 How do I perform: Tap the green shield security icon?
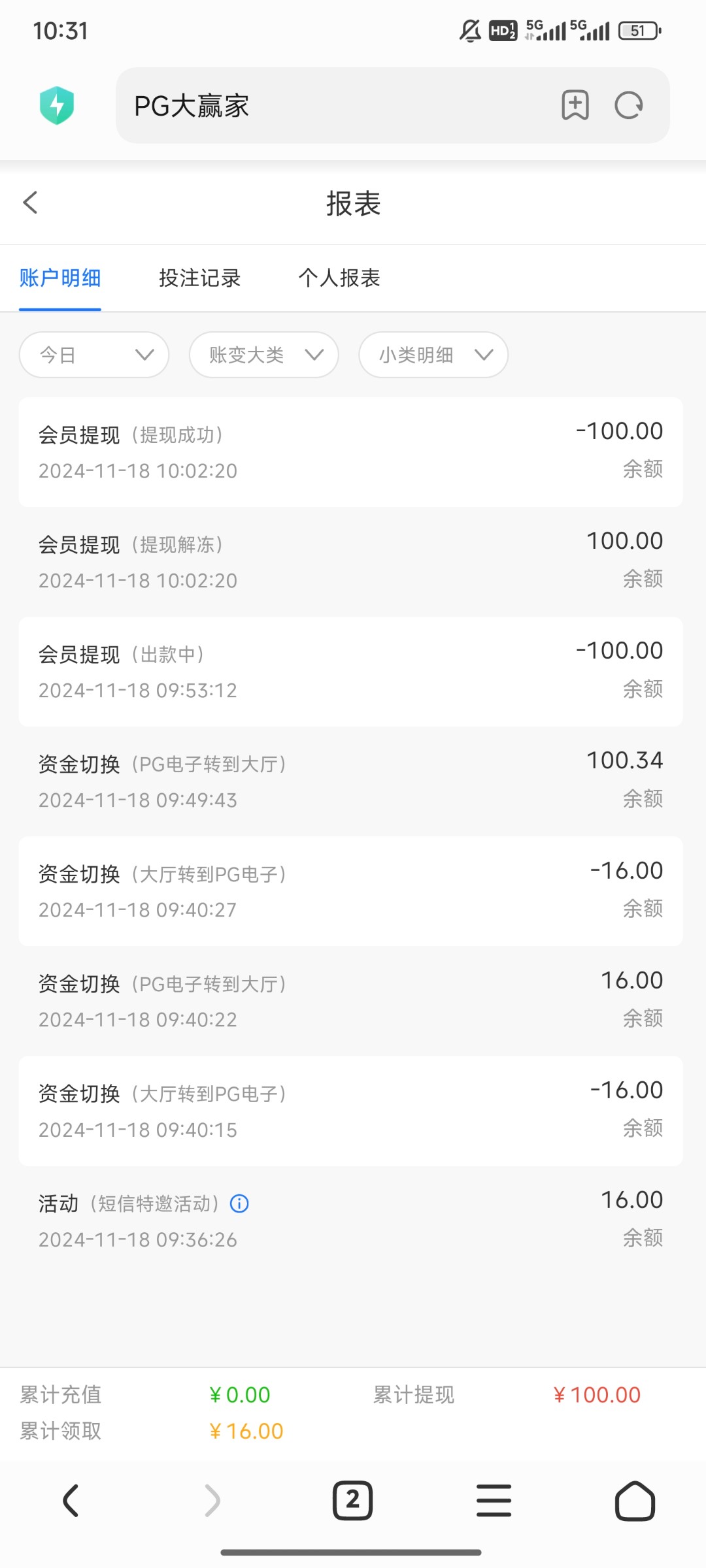[x=57, y=105]
